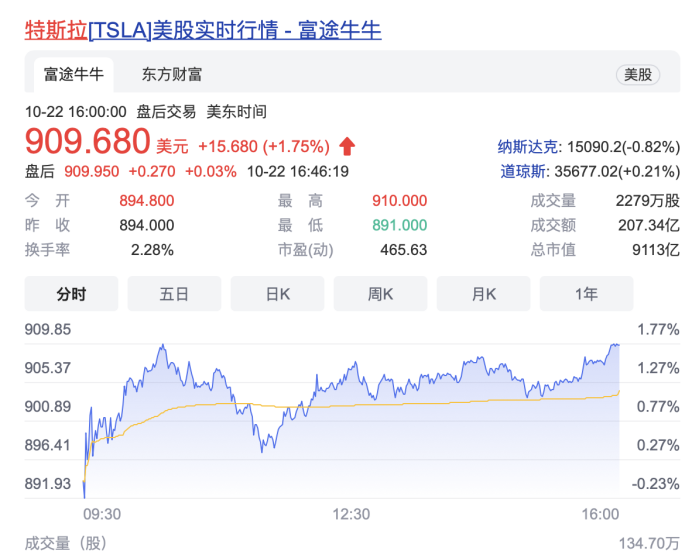Show the 五日 chart
This screenshot has height=559, width=692.
coord(174,294)
